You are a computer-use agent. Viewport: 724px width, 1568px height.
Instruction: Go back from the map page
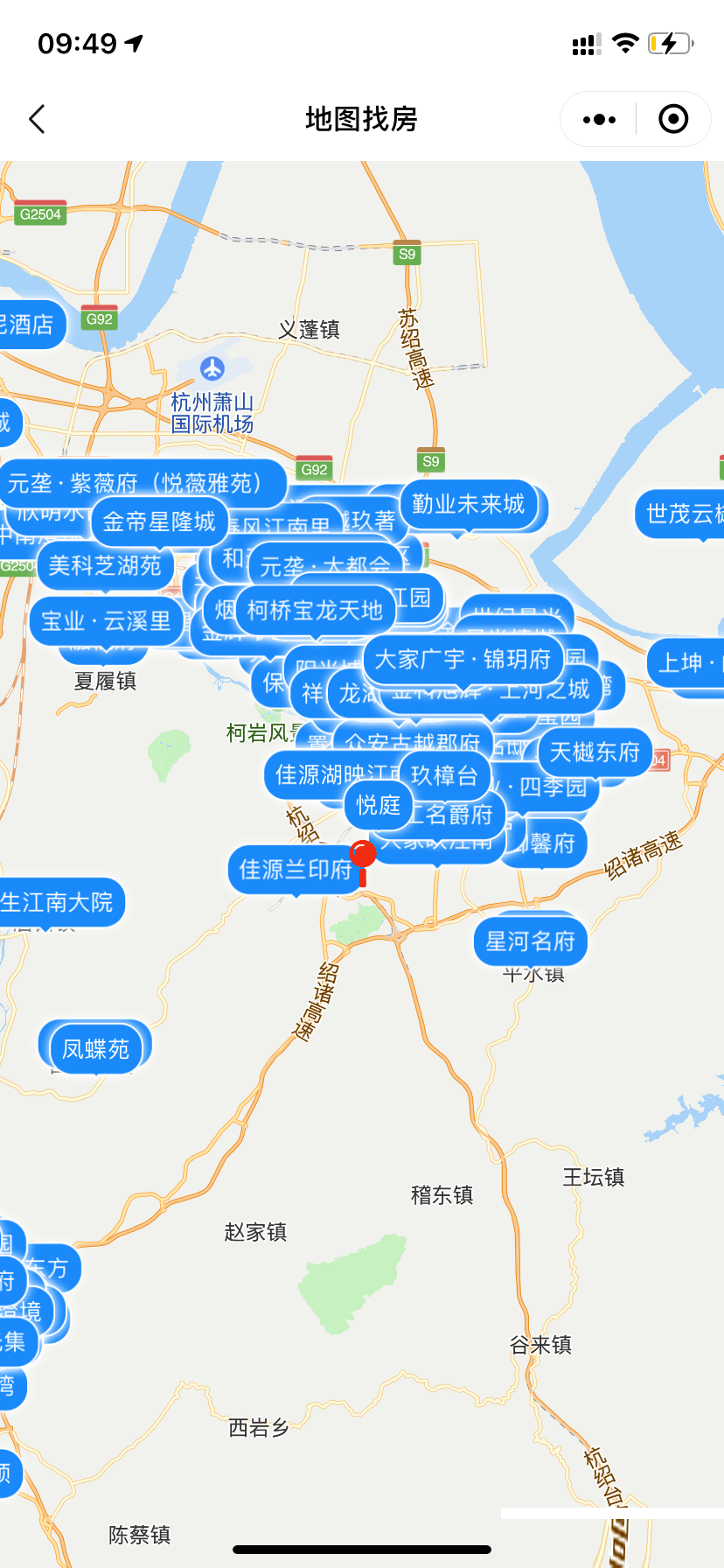[37, 119]
